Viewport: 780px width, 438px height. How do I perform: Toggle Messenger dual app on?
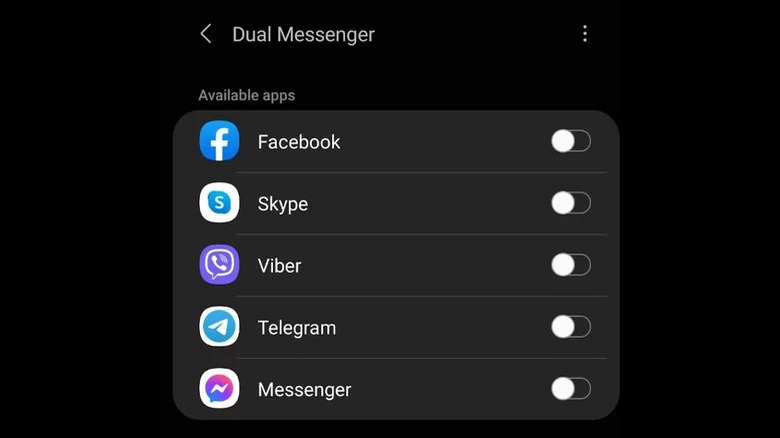click(571, 389)
